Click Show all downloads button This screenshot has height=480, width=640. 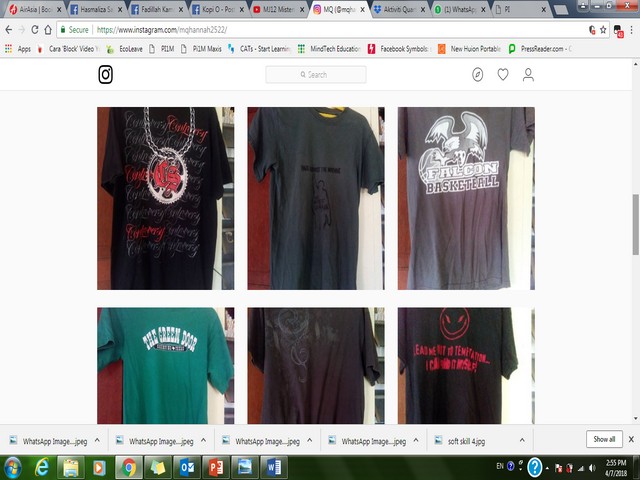[x=604, y=439]
